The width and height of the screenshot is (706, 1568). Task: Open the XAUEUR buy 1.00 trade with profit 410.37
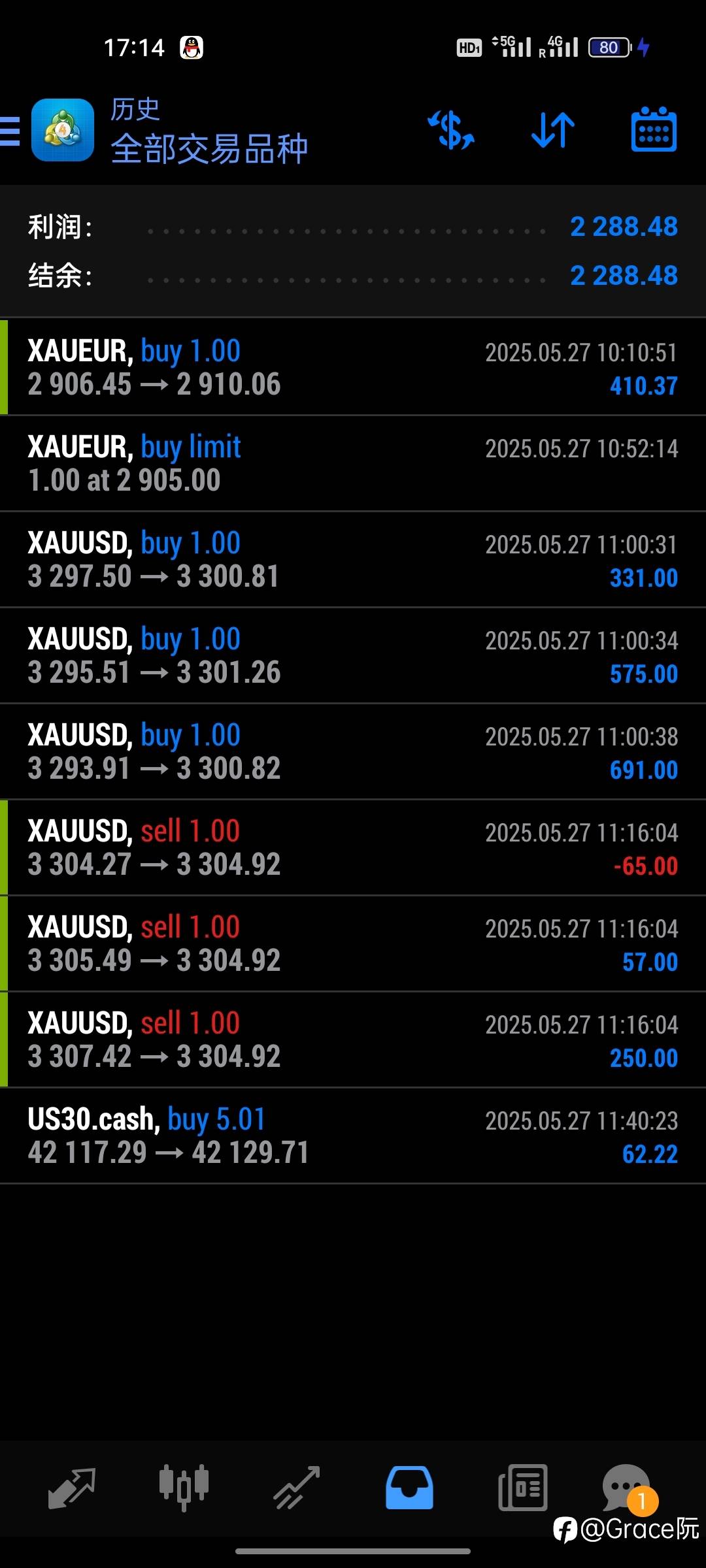(353, 367)
